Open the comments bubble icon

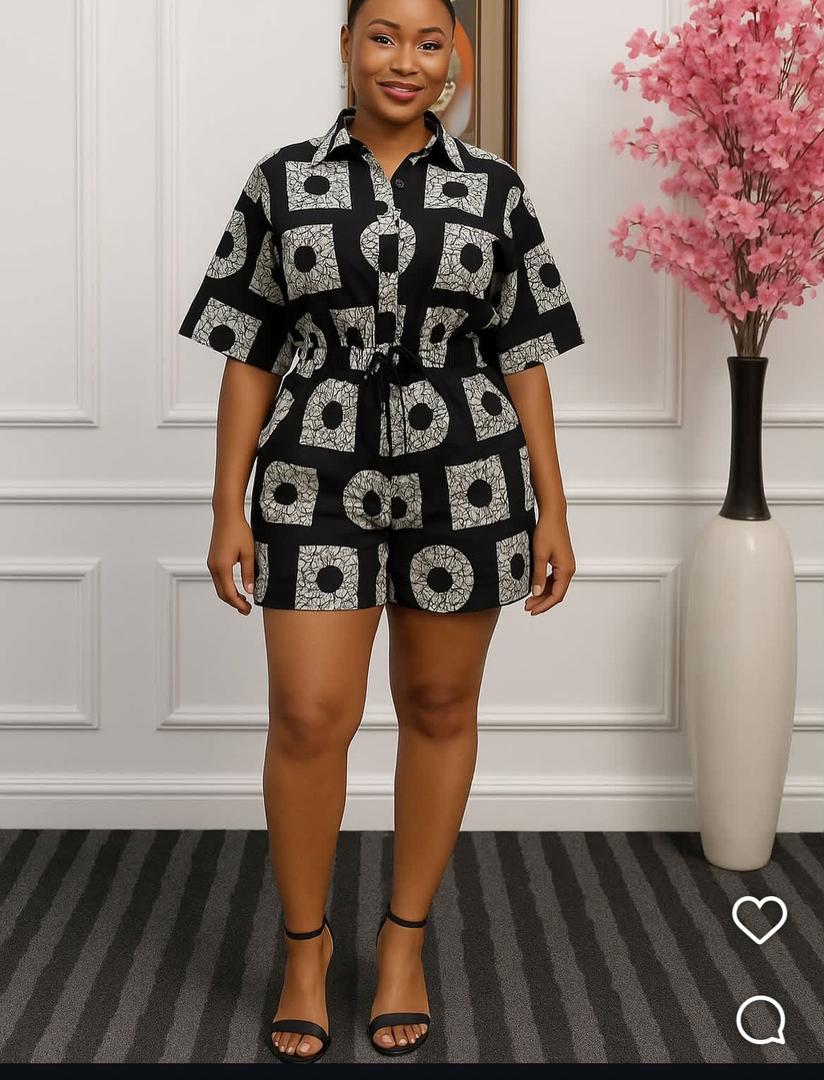point(760,1019)
